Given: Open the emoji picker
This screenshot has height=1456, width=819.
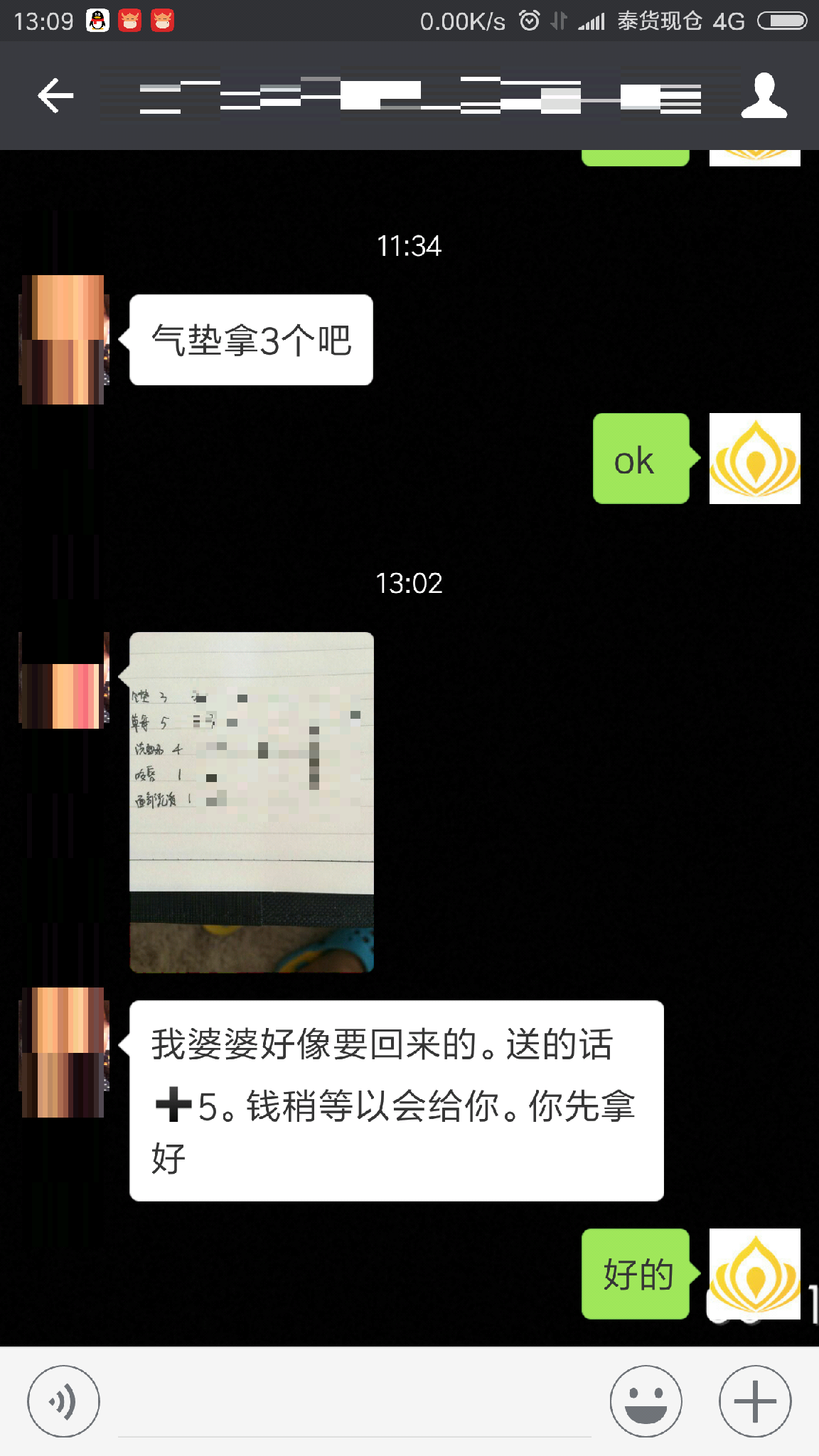Looking at the screenshot, I should (646, 1401).
